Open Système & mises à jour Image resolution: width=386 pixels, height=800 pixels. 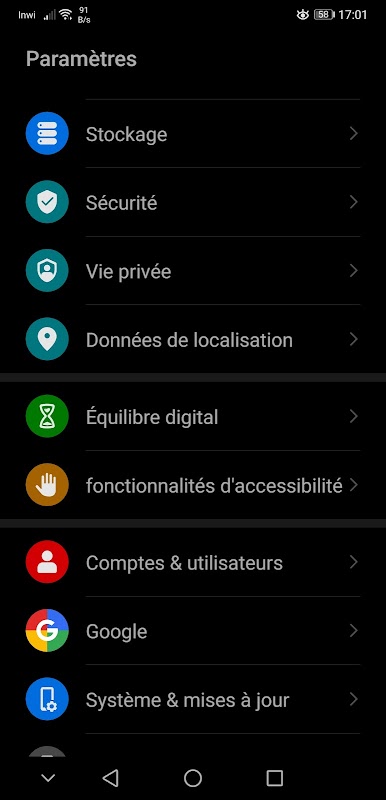pyautogui.click(x=193, y=699)
